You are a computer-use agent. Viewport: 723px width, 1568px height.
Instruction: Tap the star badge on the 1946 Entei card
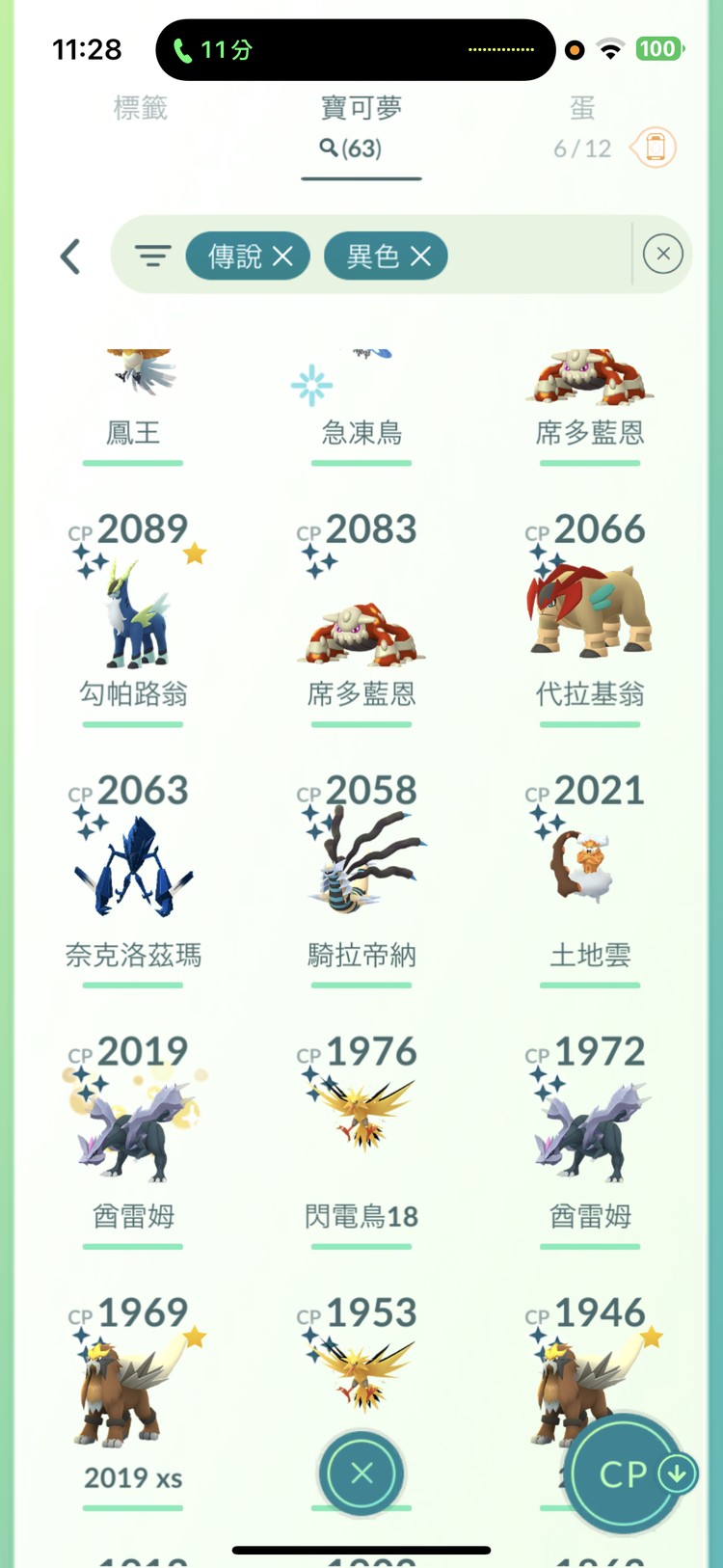(652, 1338)
